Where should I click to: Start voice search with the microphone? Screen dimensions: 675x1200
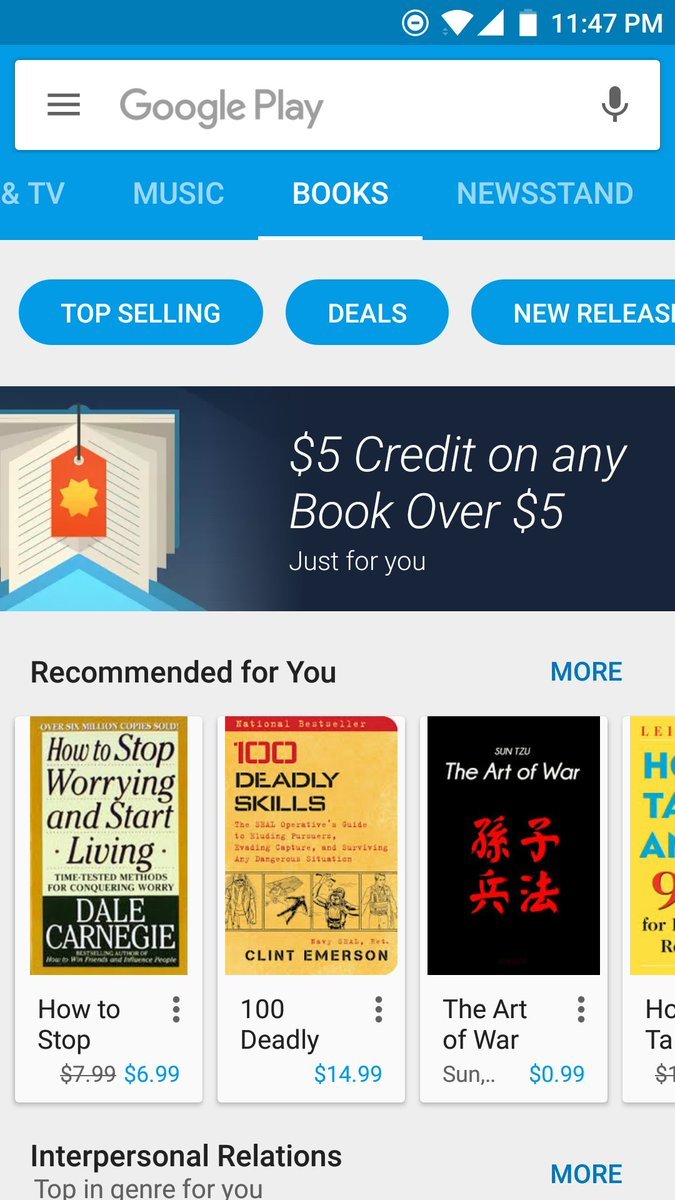click(615, 105)
